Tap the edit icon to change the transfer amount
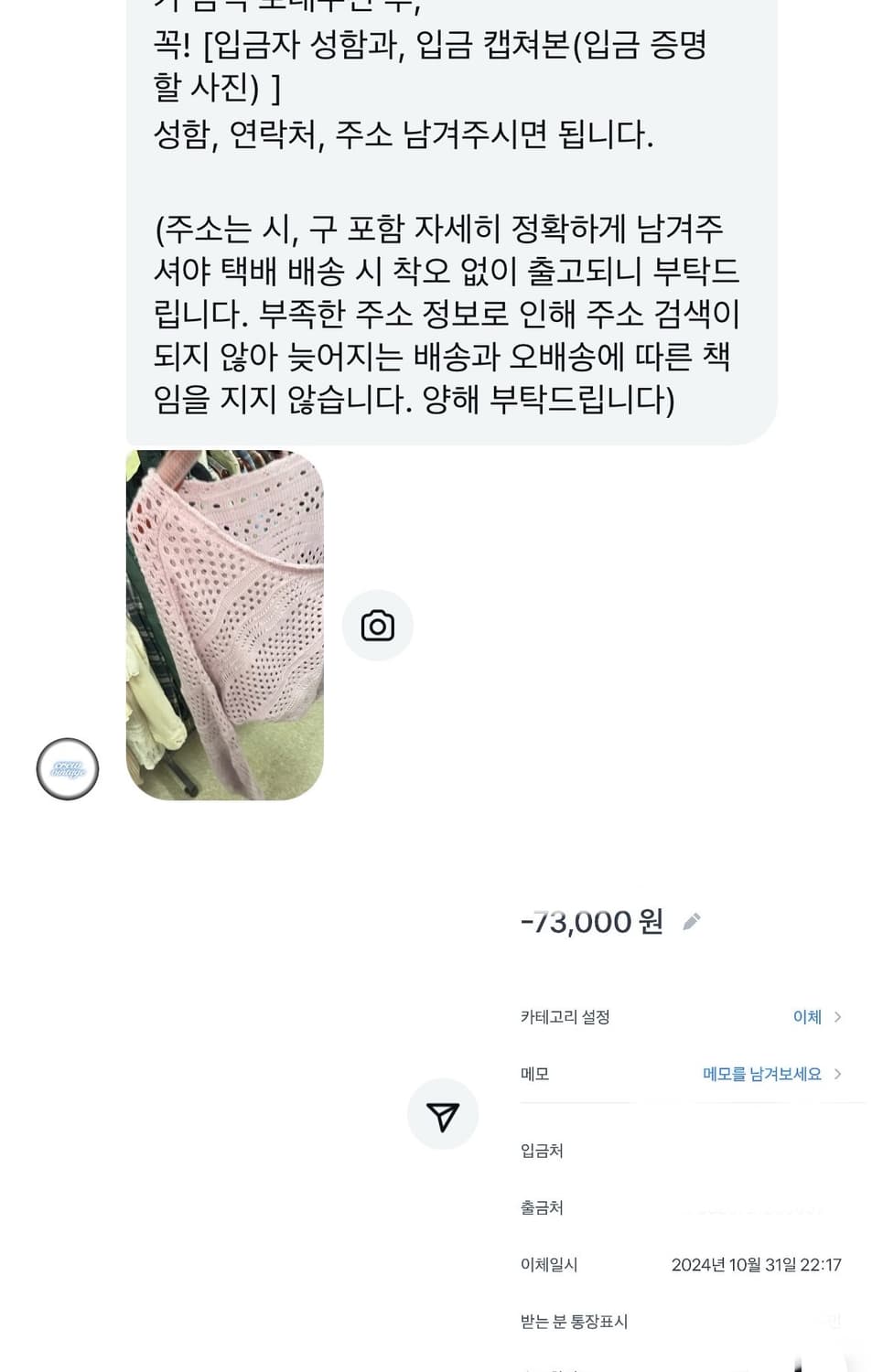 pos(693,924)
